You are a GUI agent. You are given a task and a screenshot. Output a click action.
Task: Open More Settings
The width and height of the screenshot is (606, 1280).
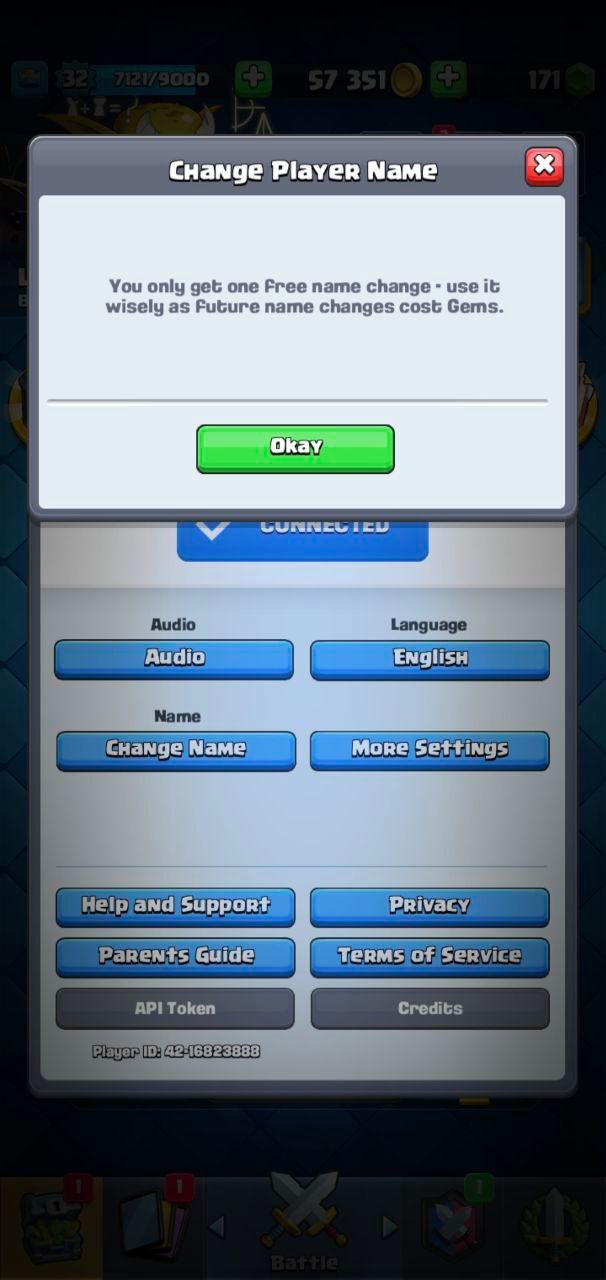(429, 750)
